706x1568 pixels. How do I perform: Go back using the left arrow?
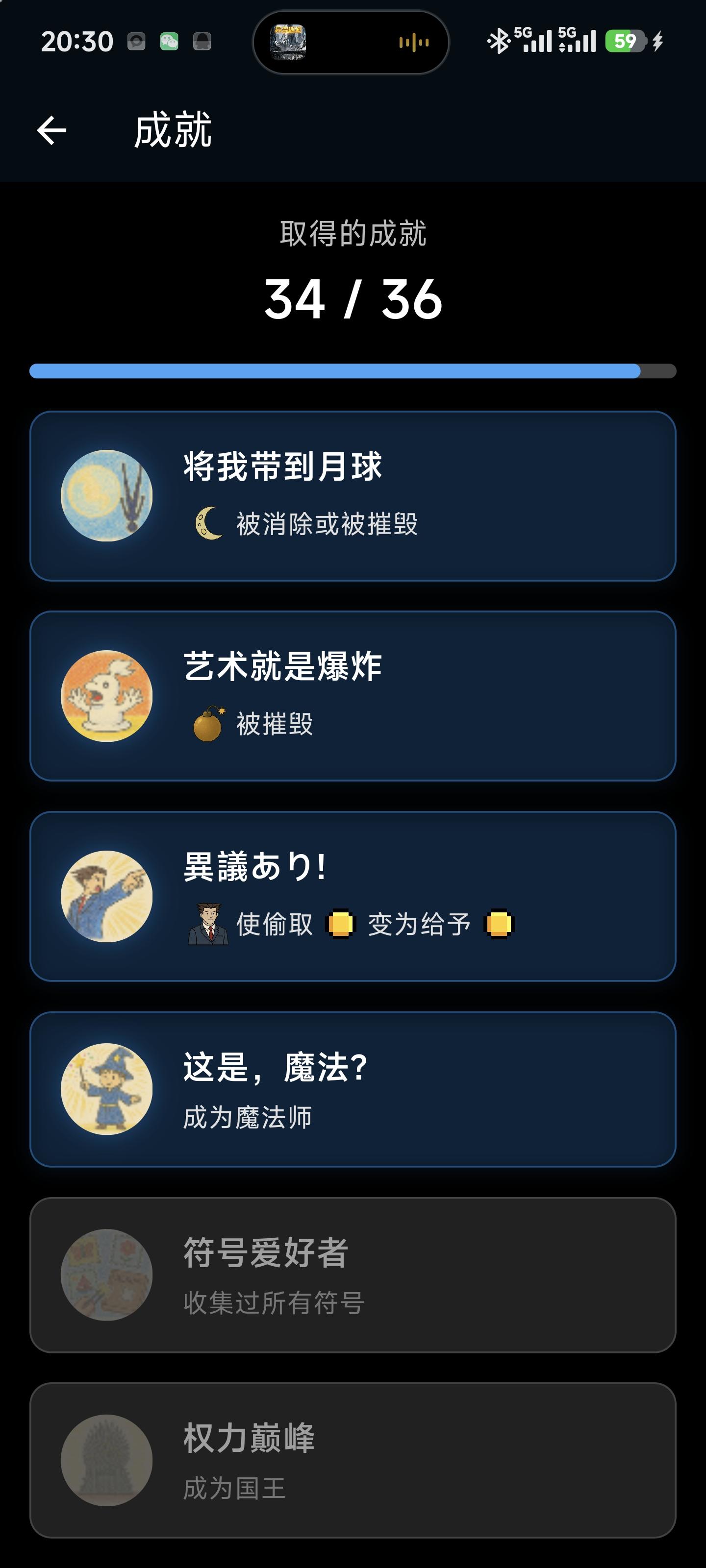click(51, 130)
